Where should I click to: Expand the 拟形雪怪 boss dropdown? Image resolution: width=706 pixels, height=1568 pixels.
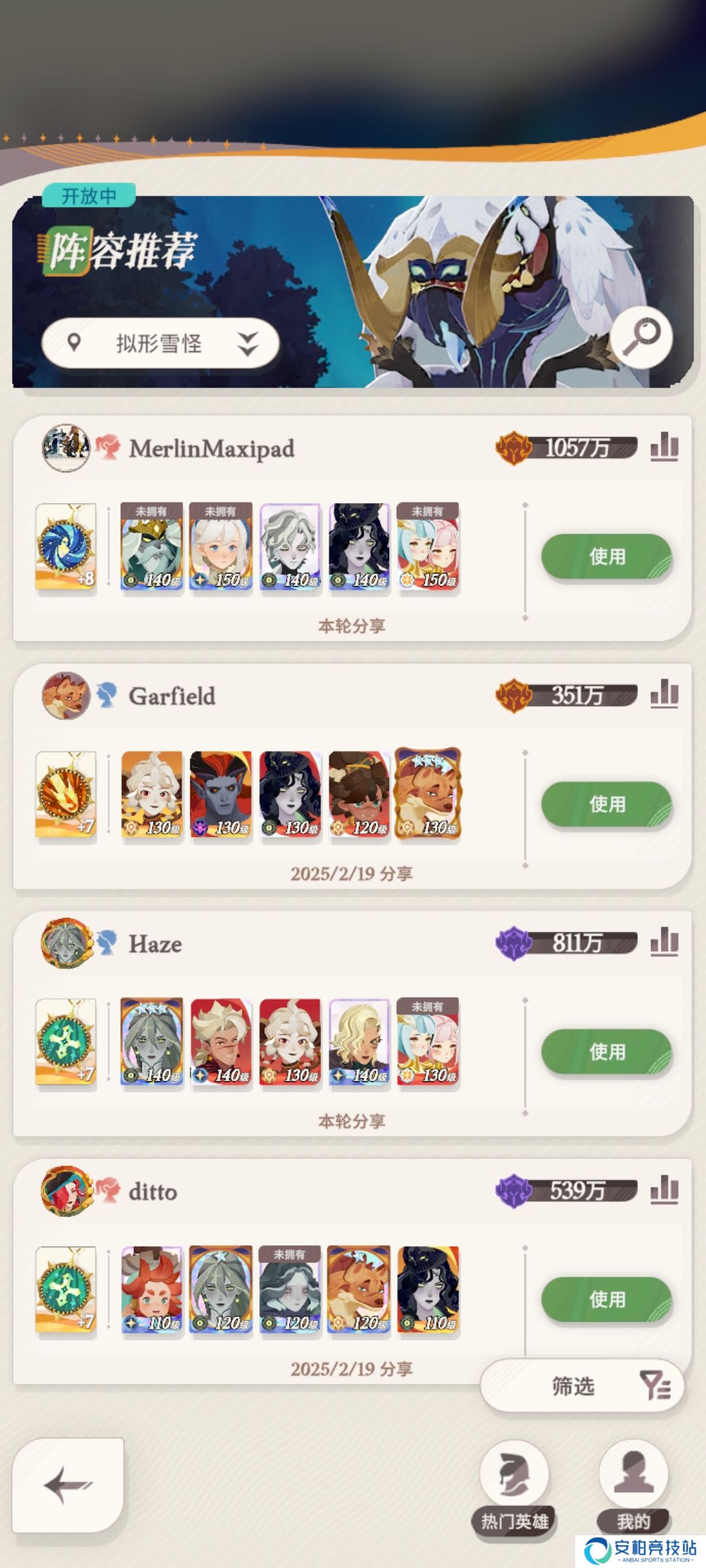(x=161, y=343)
